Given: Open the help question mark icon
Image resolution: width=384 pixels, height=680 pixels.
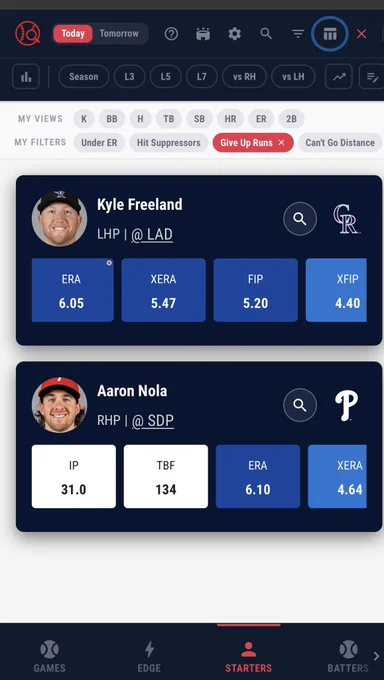Looking at the screenshot, I should [171, 33].
